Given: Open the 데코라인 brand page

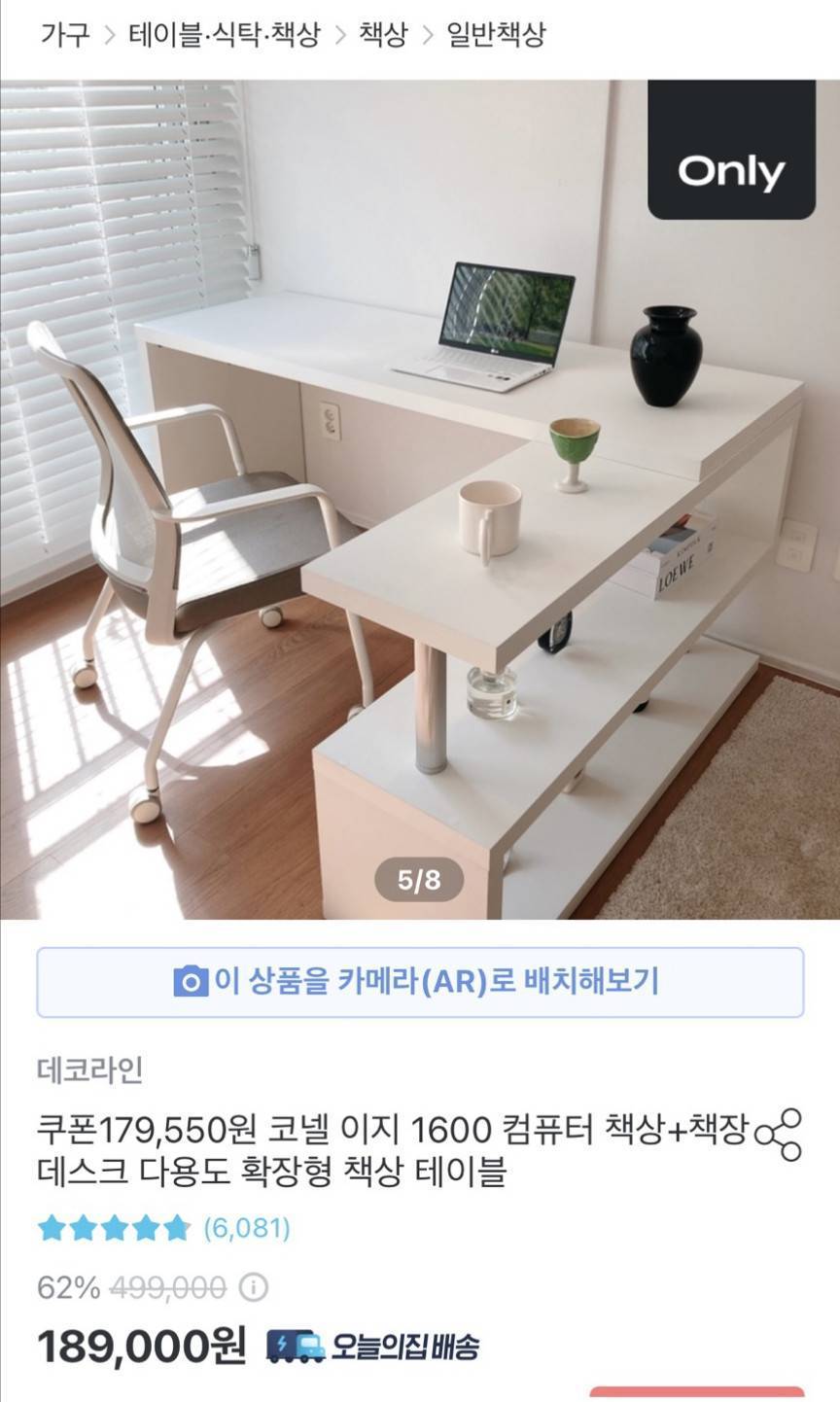Looking at the screenshot, I should point(90,1070).
